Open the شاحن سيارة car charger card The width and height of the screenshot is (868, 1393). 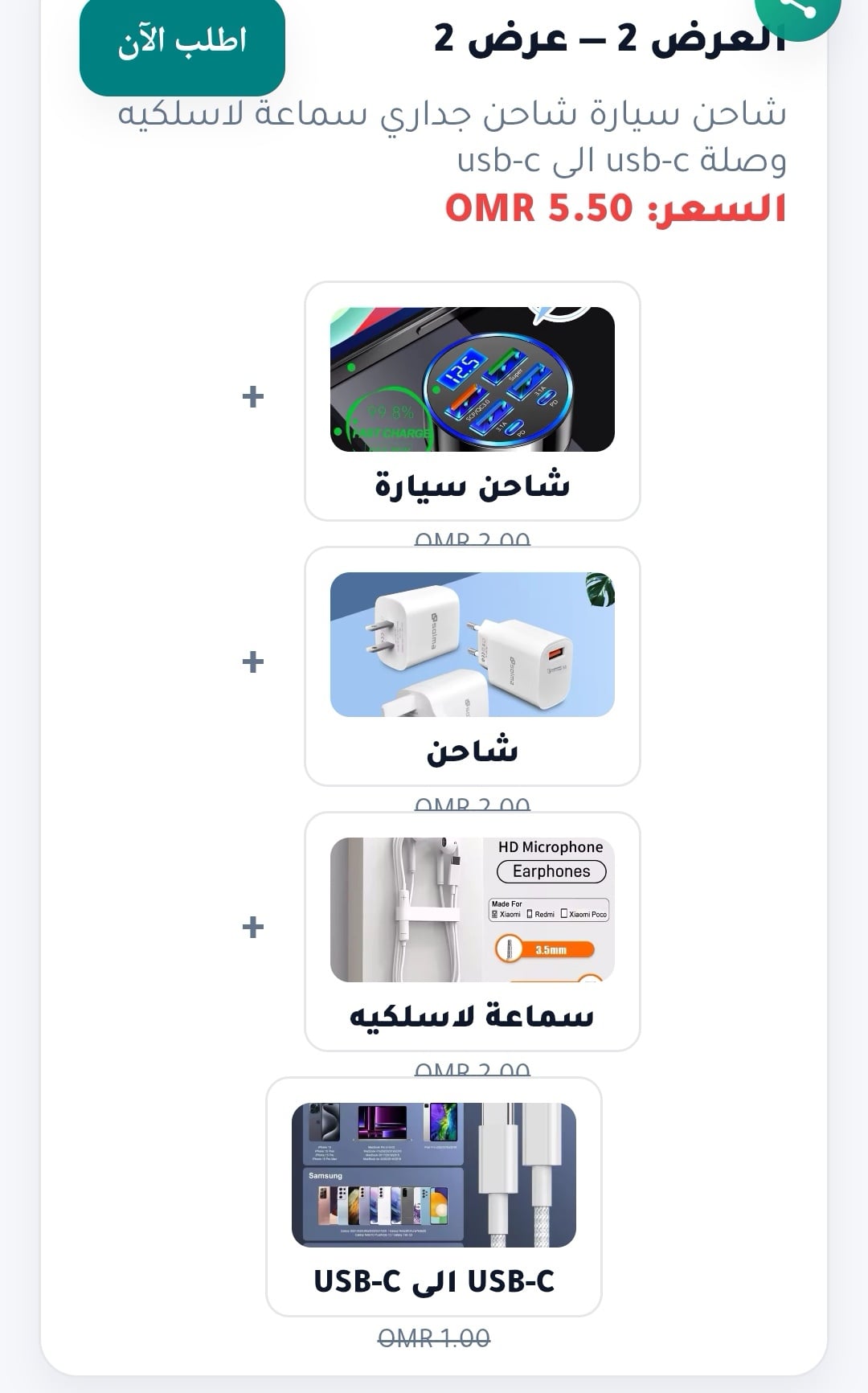coord(473,401)
